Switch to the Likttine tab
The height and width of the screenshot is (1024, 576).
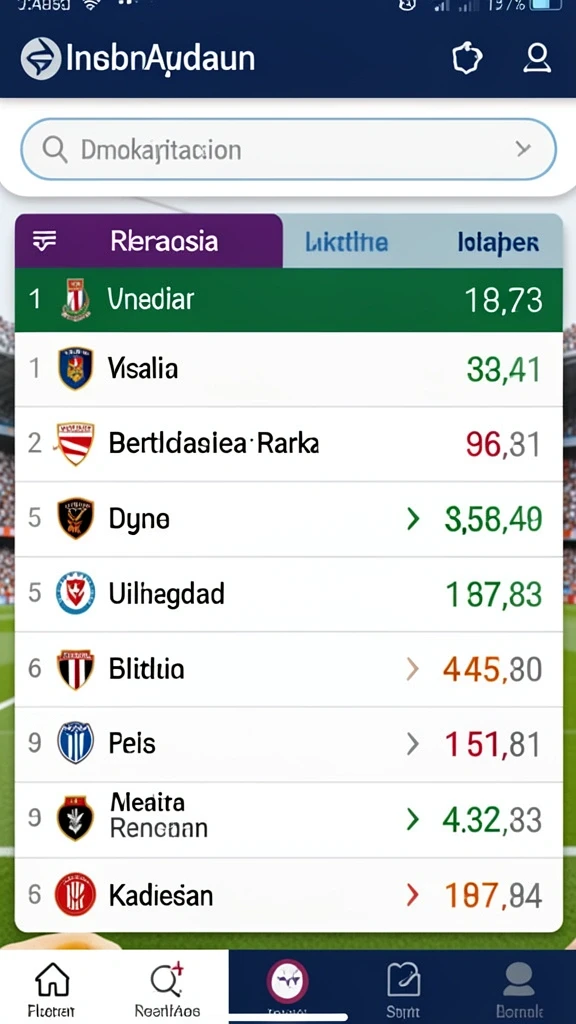click(x=346, y=243)
